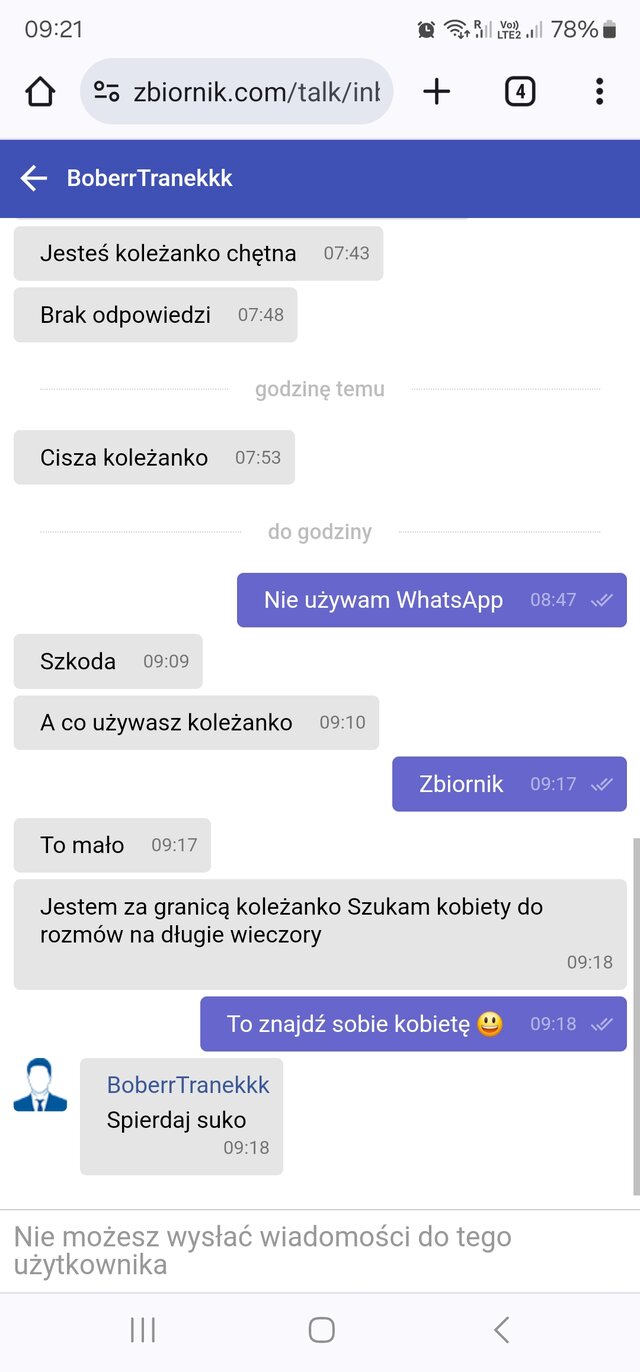
Task: Go back from BoberrTranekkk chat
Action: tap(34, 179)
